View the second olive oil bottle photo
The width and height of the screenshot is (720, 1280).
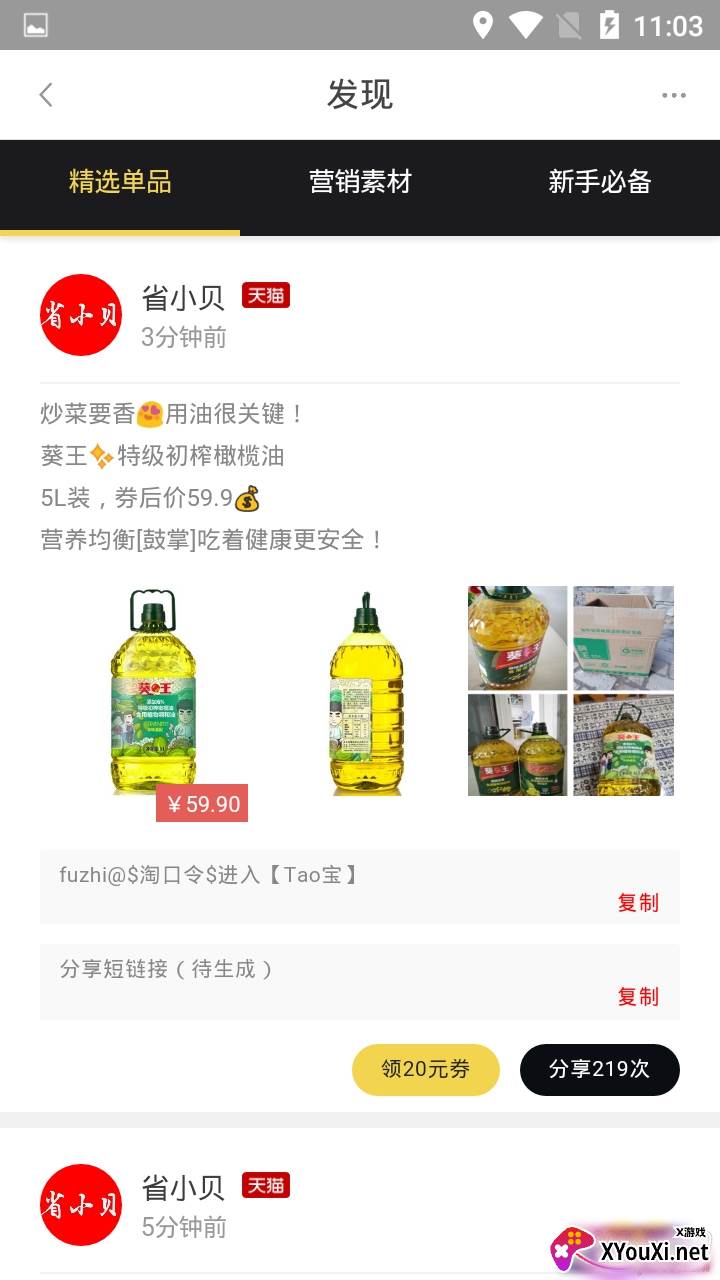tap(366, 692)
